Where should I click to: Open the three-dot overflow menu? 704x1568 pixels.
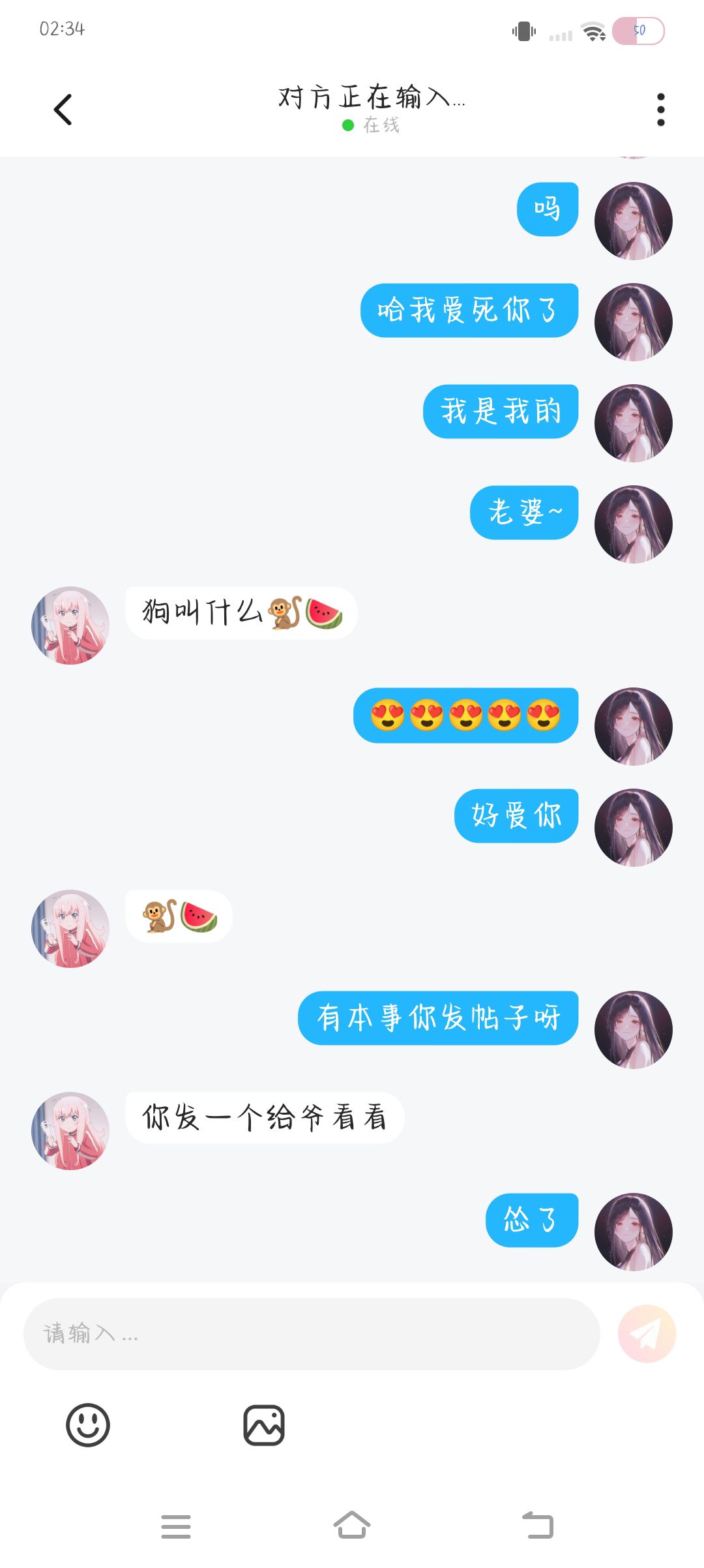pos(660,110)
